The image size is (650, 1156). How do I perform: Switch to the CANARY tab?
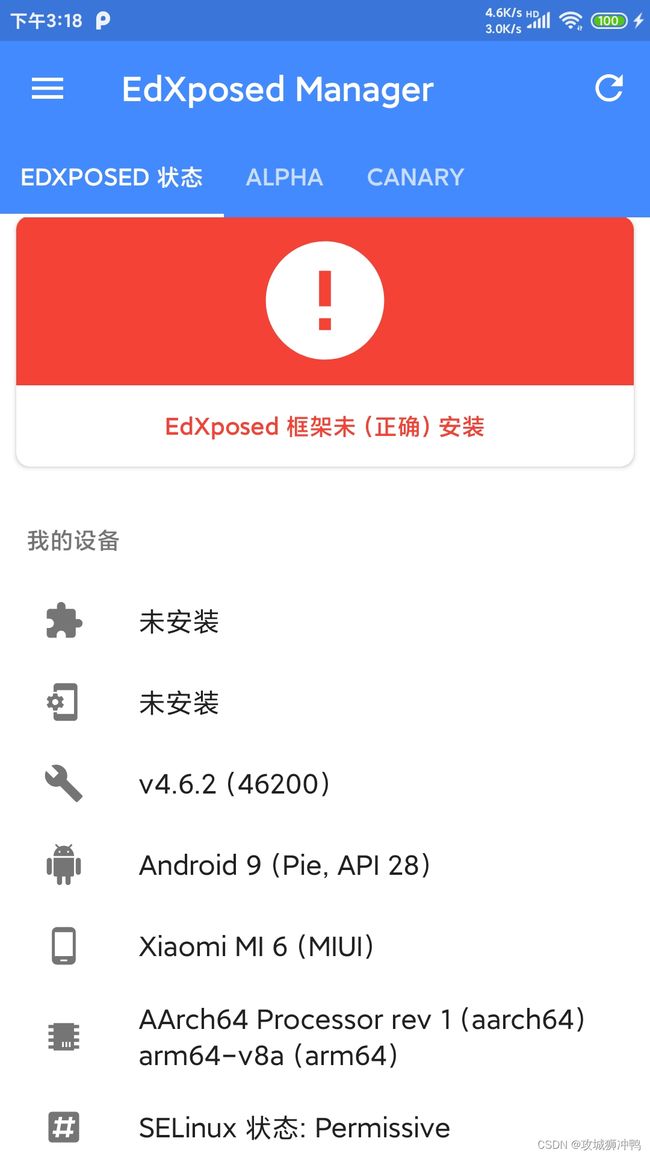(416, 177)
